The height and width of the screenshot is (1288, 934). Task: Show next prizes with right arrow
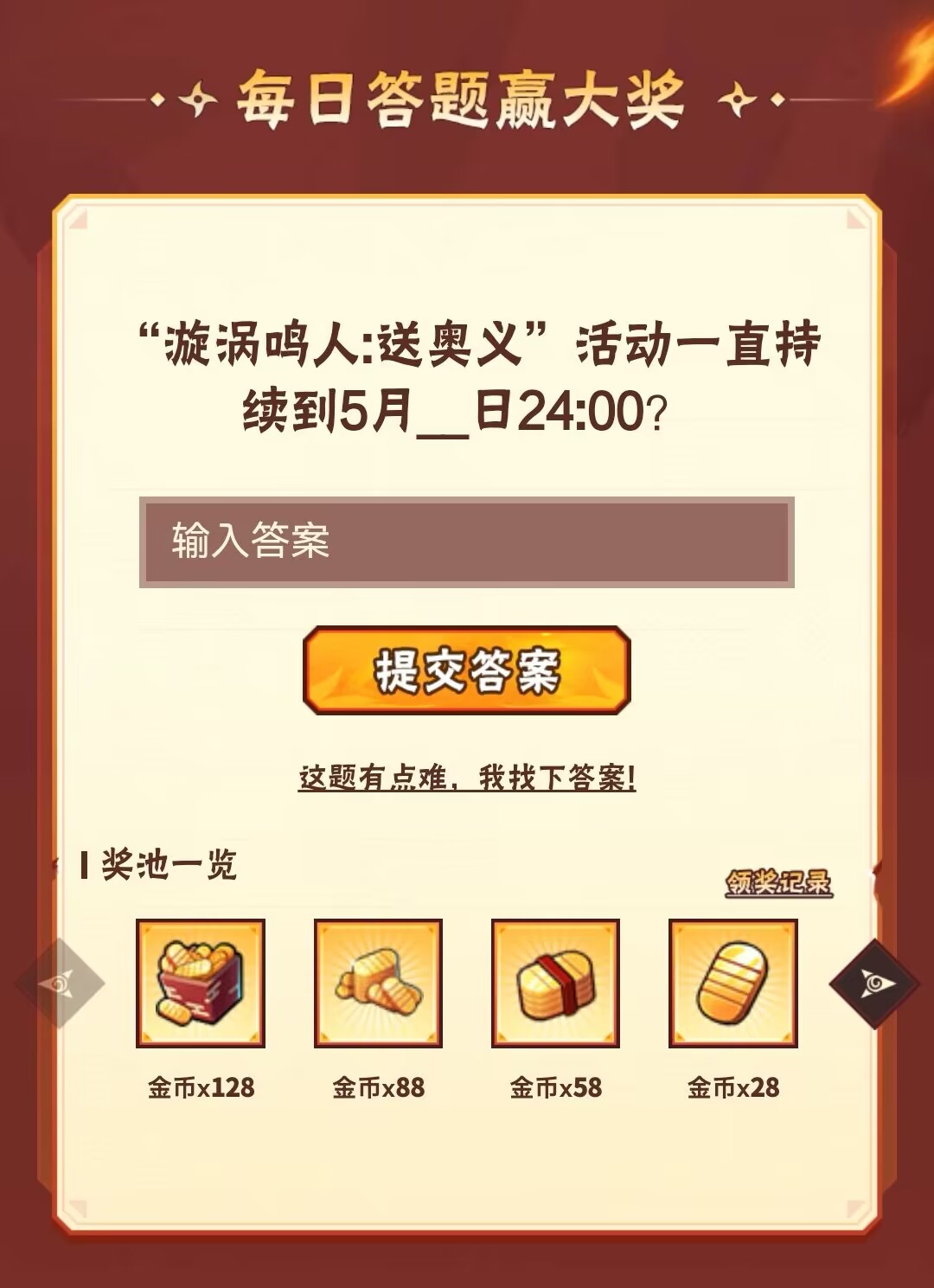[x=873, y=984]
